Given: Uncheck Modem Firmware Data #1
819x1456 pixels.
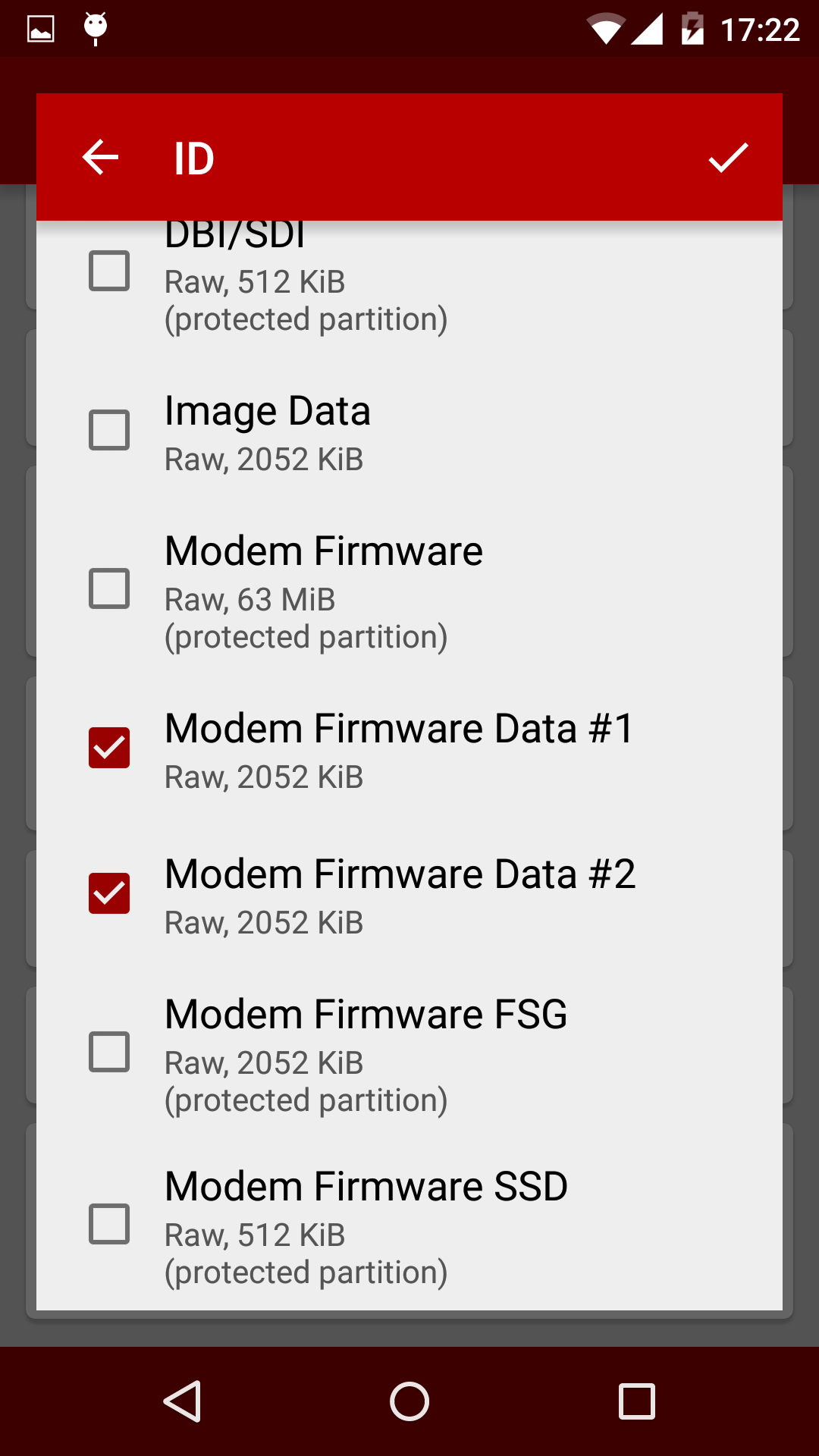Looking at the screenshot, I should pos(109,748).
